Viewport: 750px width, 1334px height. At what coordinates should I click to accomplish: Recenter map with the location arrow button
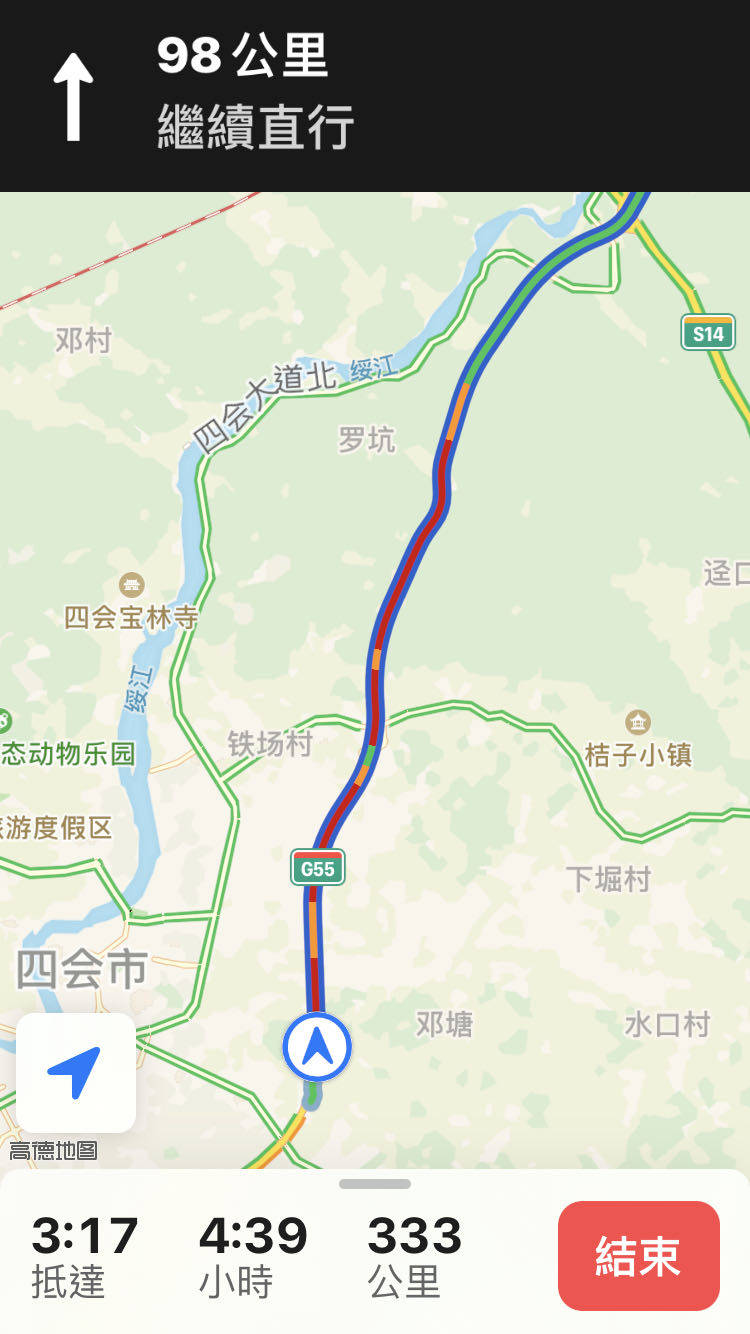76,1072
